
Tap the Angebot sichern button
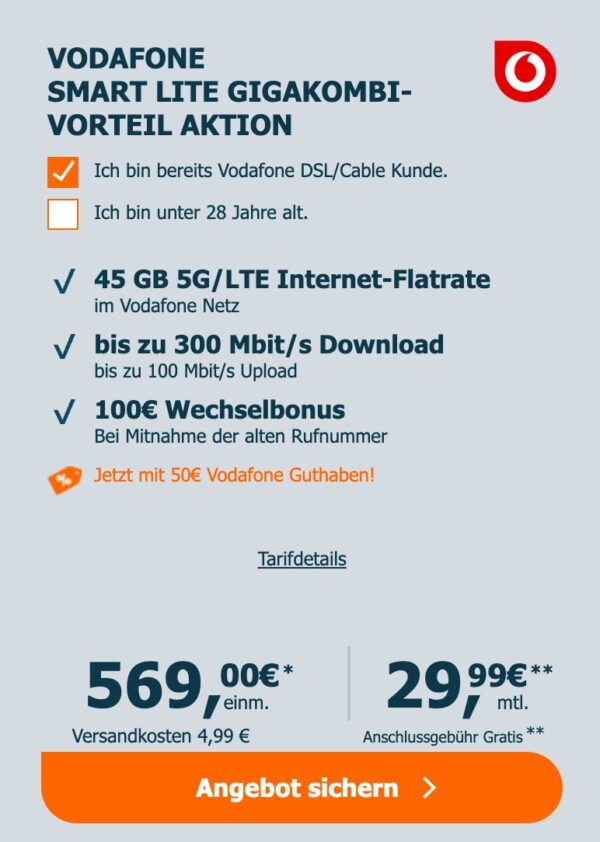pyautogui.click(x=301, y=788)
